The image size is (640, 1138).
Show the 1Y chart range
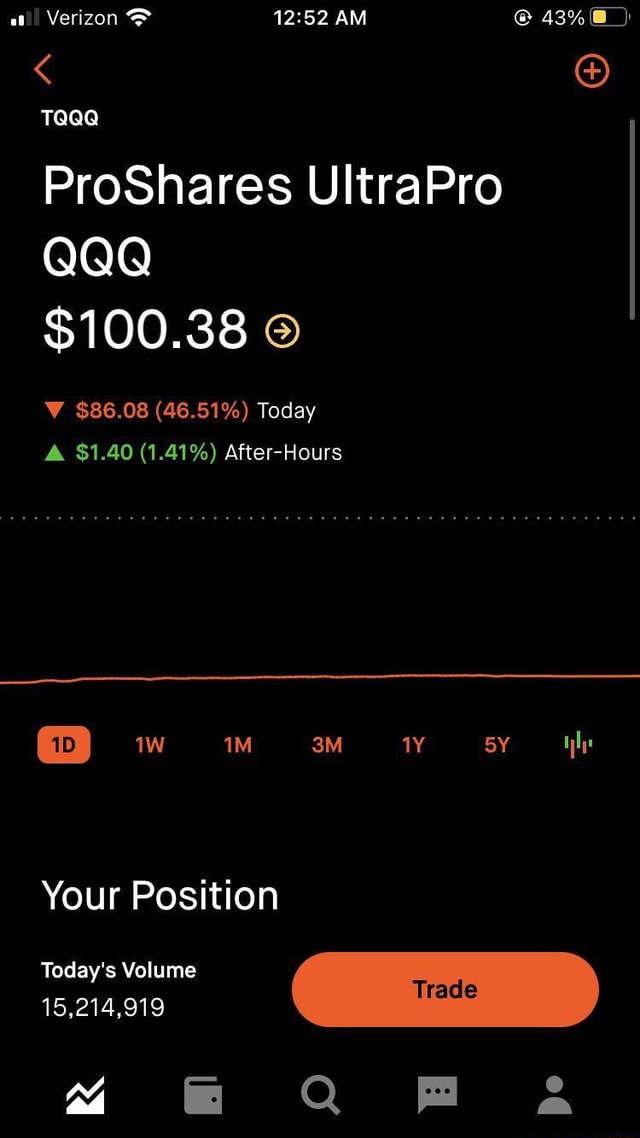click(413, 745)
